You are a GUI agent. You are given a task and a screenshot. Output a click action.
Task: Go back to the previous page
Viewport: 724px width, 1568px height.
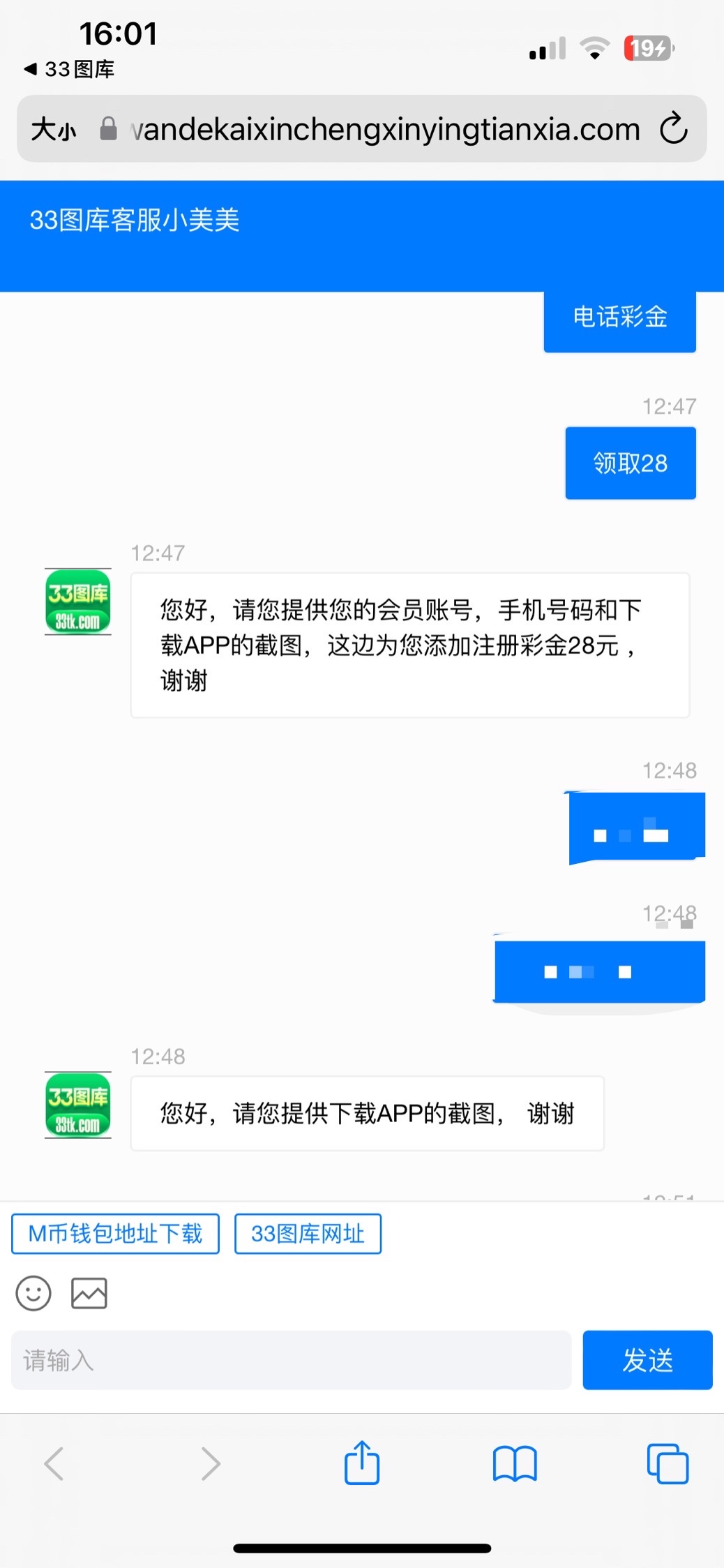click(54, 1463)
